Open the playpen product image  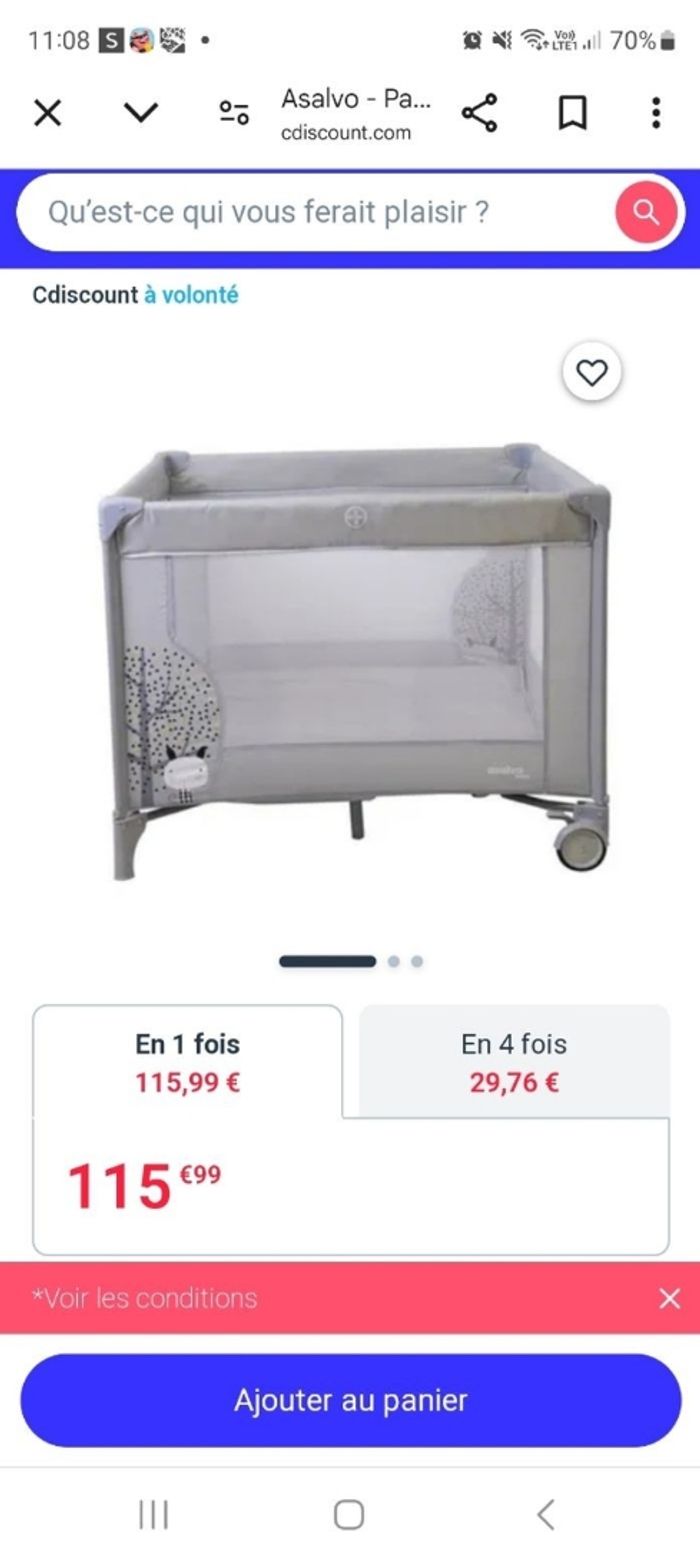355,660
